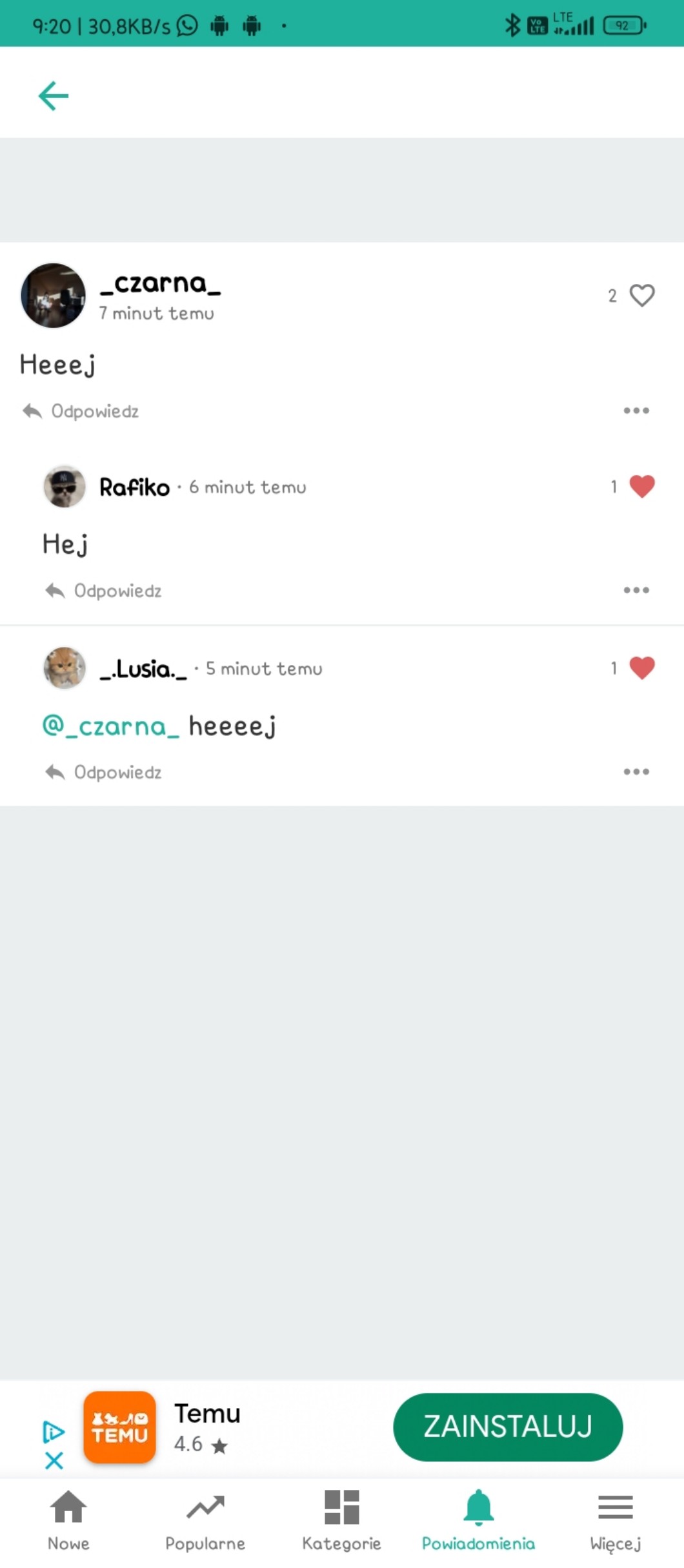The height and width of the screenshot is (1568, 684).
Task: Open the Kategorie tab
Action: (341, 1519)
